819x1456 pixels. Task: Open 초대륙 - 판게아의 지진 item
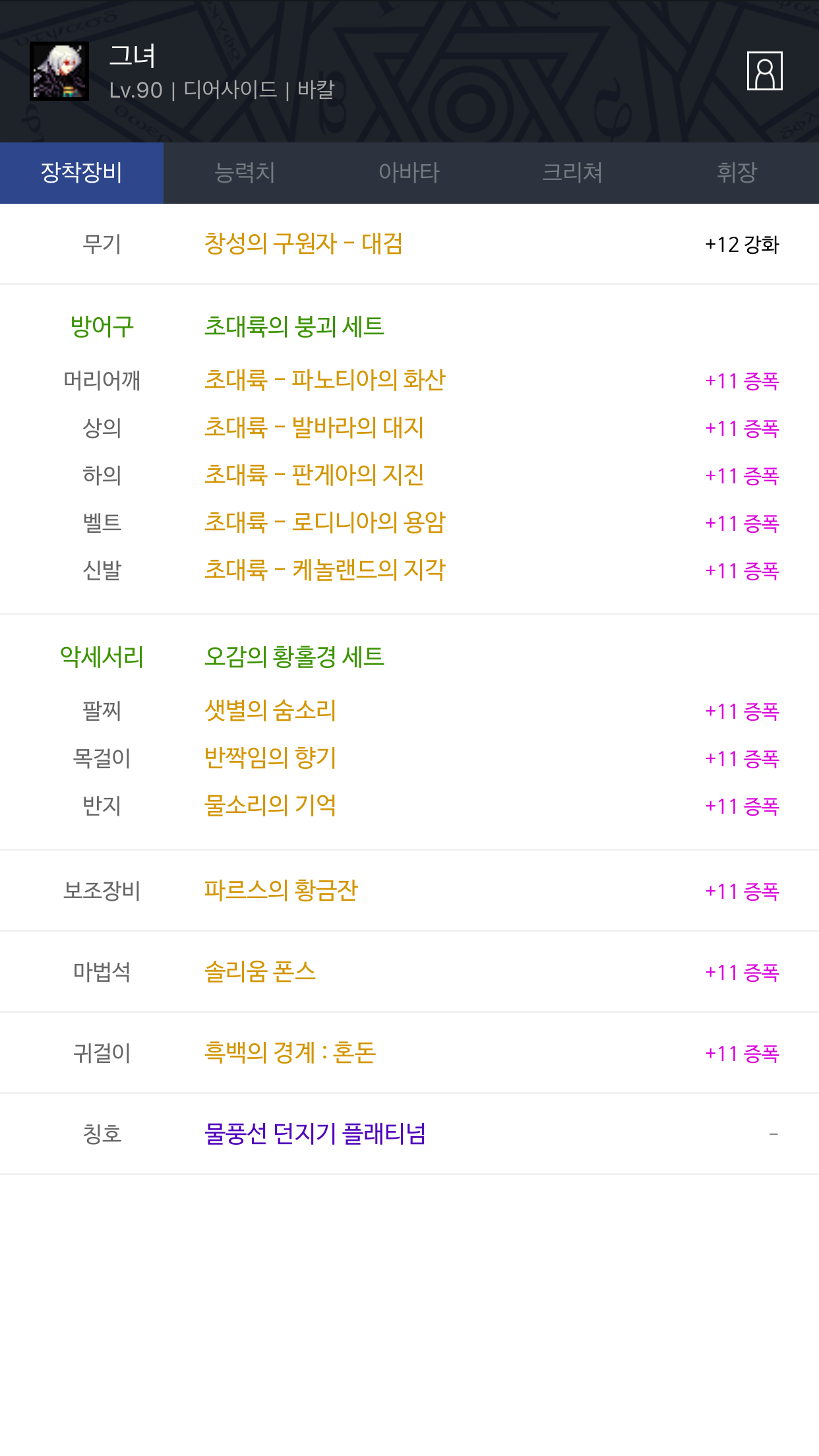click(314, 475)
